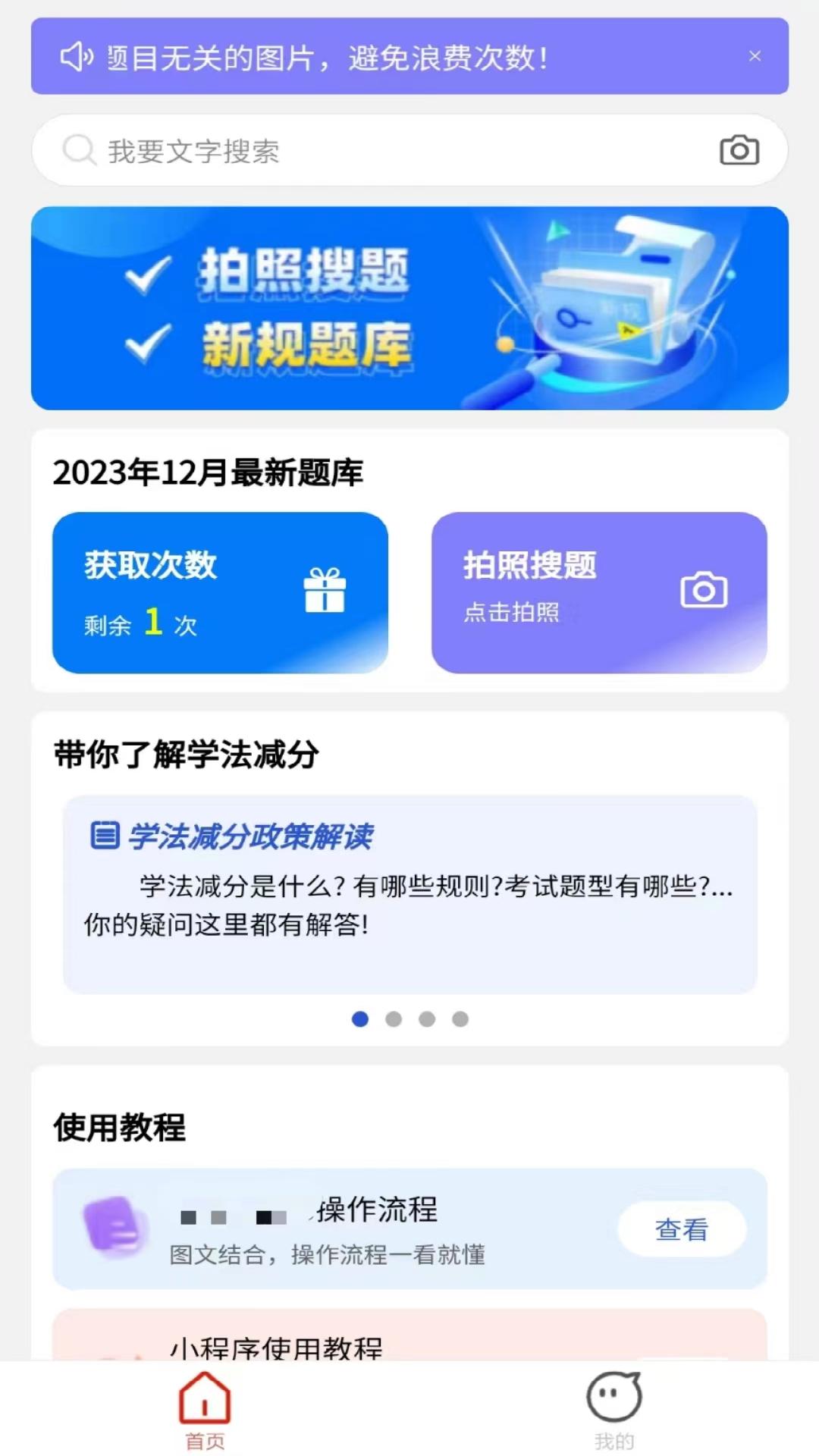Tap the magnifier icon in the search field

click(78, 149)
